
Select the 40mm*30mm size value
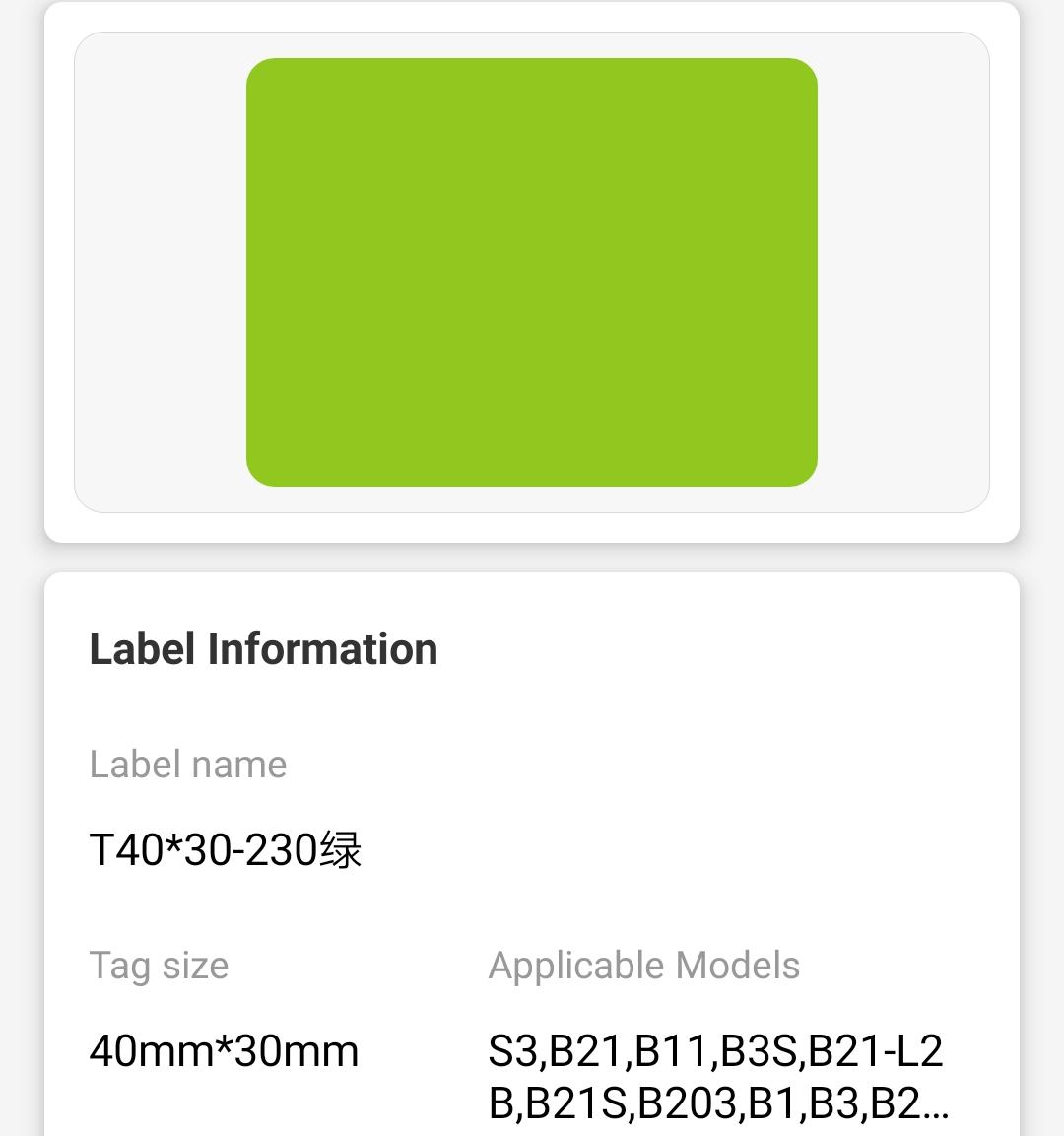tap(224, 1051)
